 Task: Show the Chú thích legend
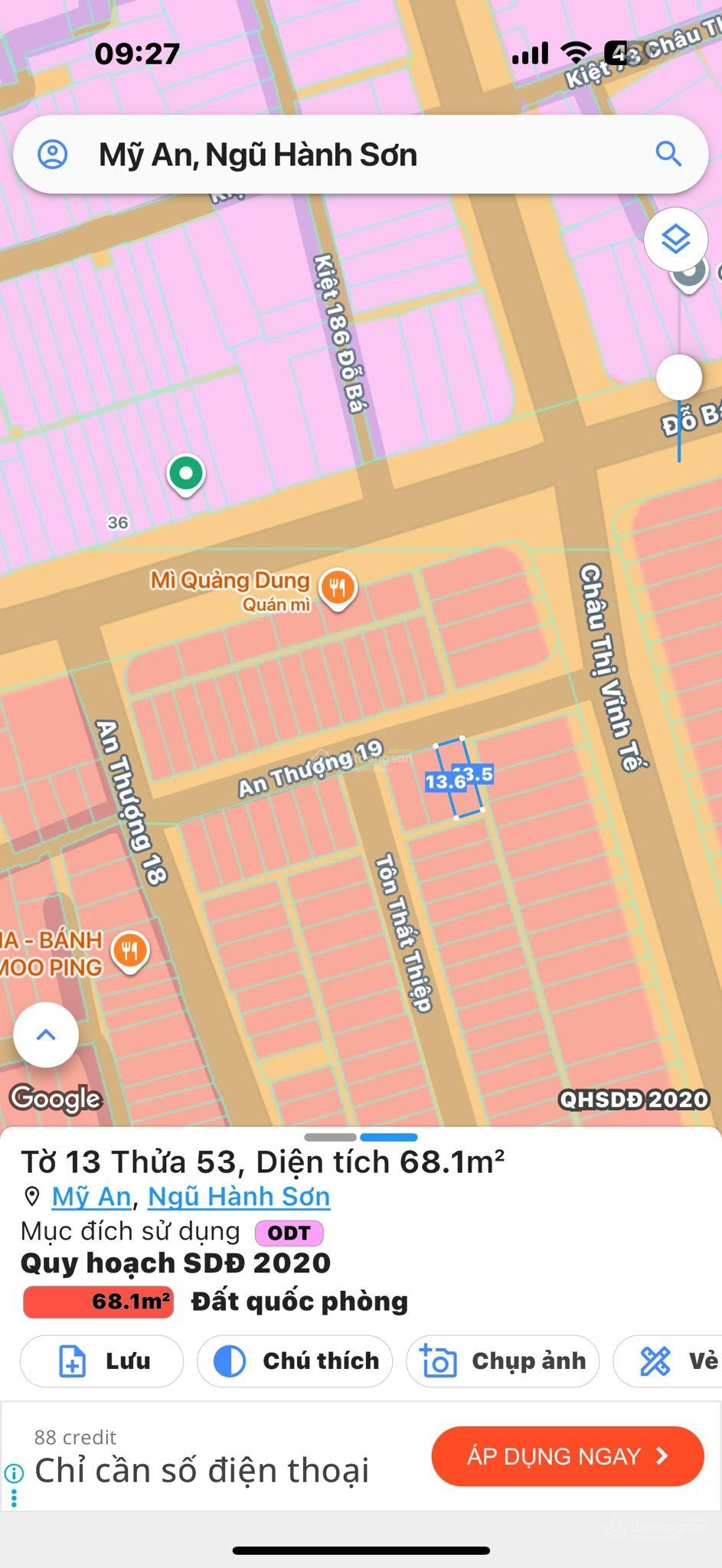pyautogui.click(x=295, y=1361)
